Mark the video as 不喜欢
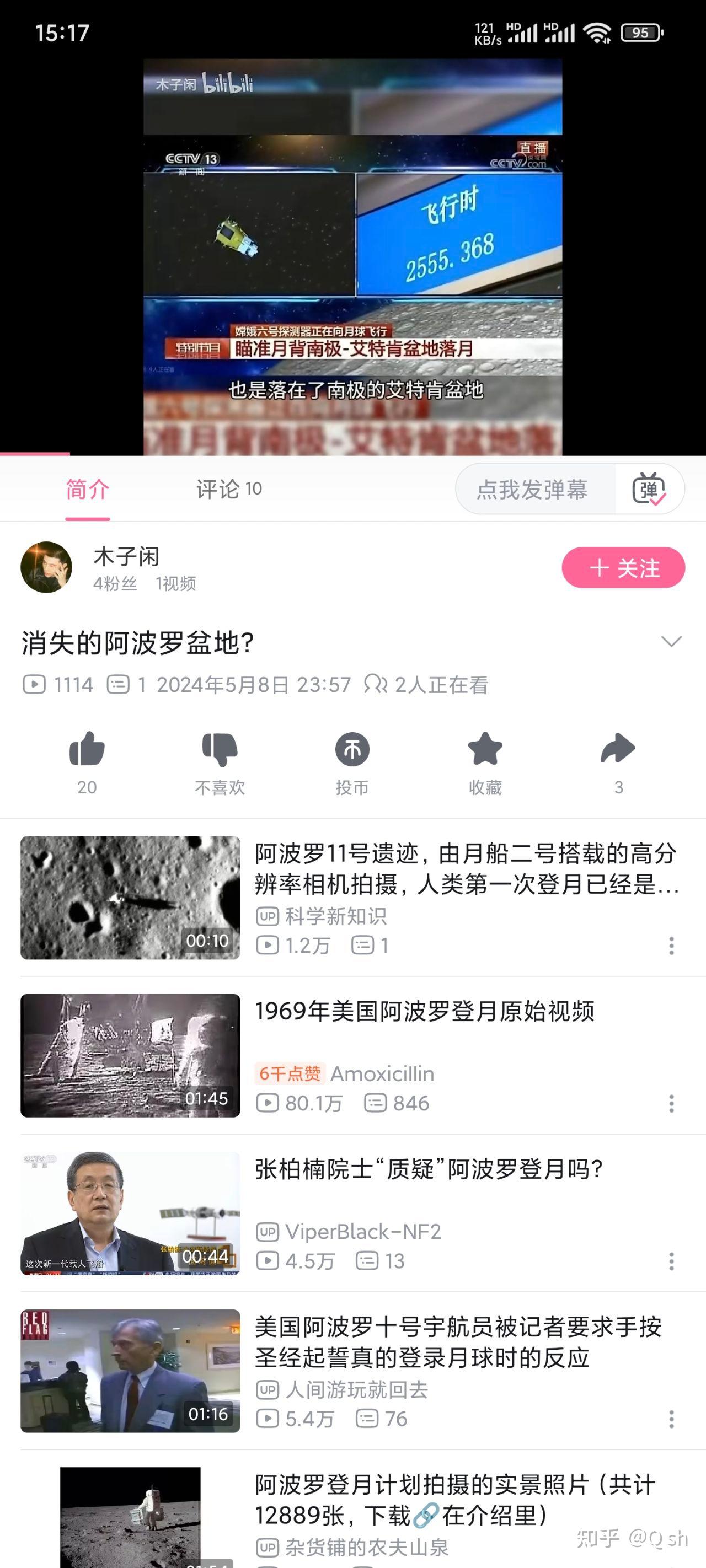Image resolution: width=706 pixels, height=1568 pixels. coord(220,749)
